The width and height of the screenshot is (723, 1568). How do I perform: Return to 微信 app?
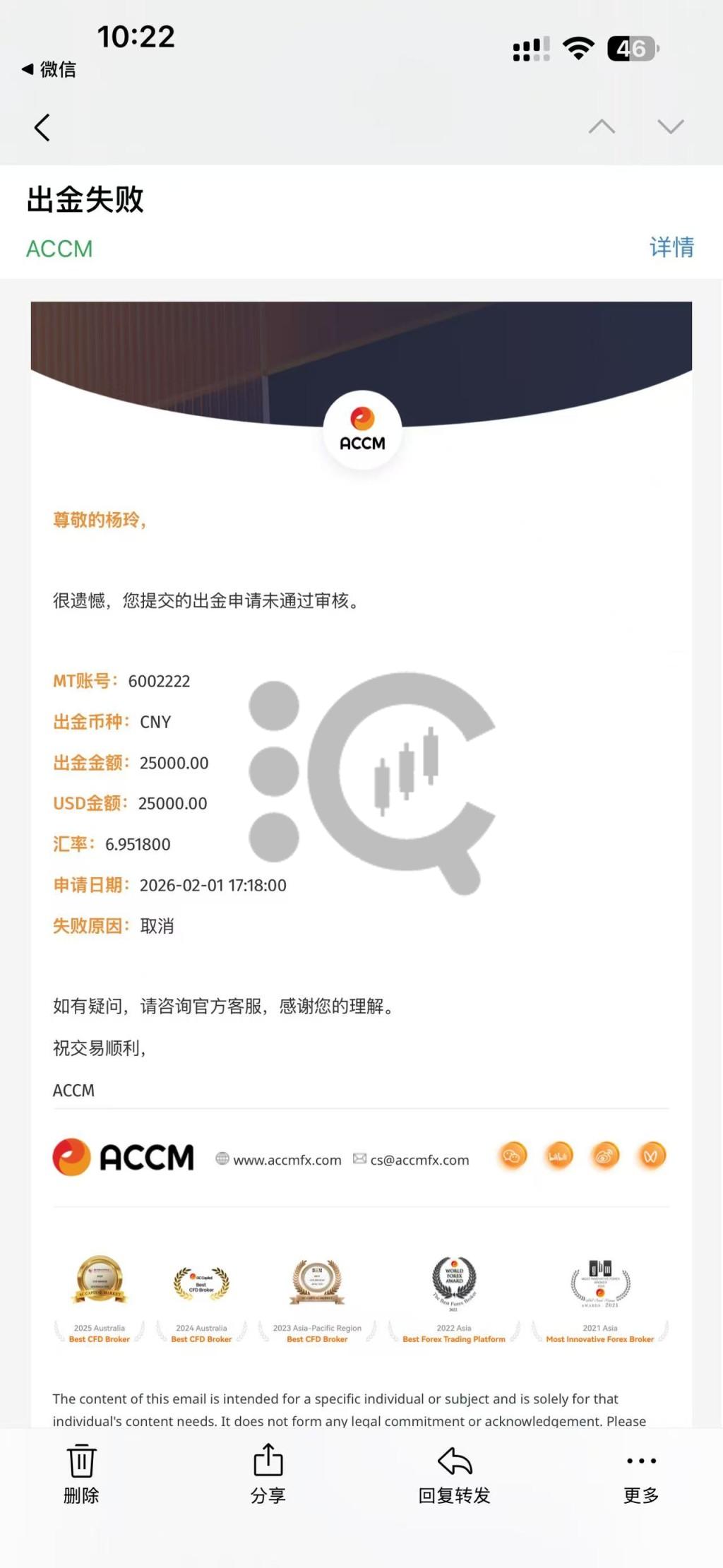tap(49, 69)
